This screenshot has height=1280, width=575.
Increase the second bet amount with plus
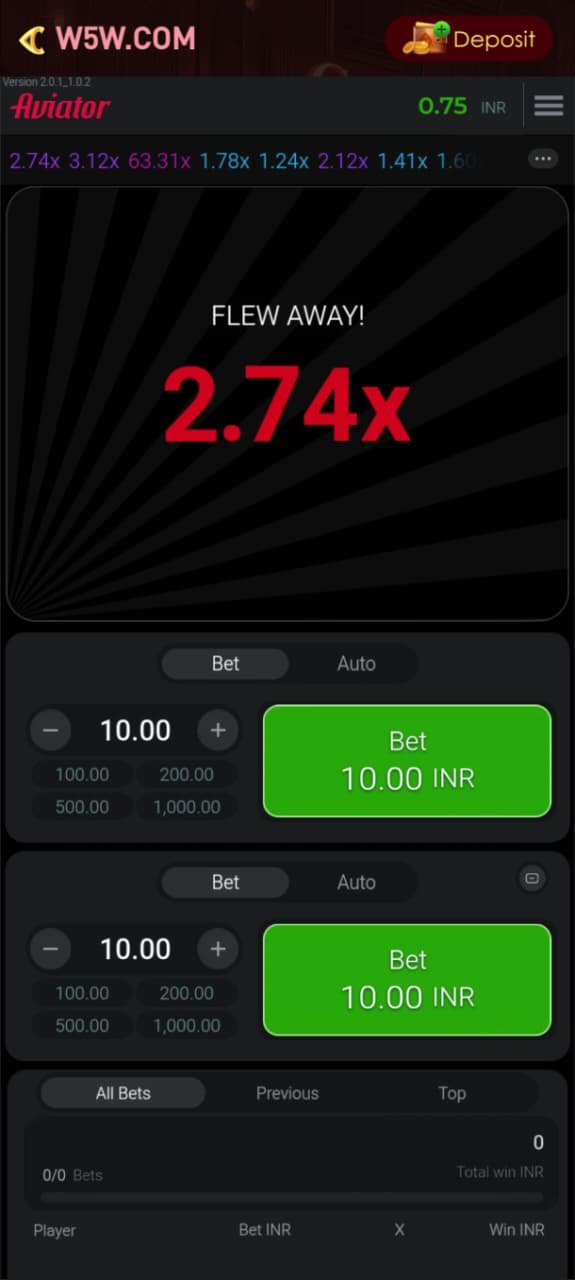(218, 949)
